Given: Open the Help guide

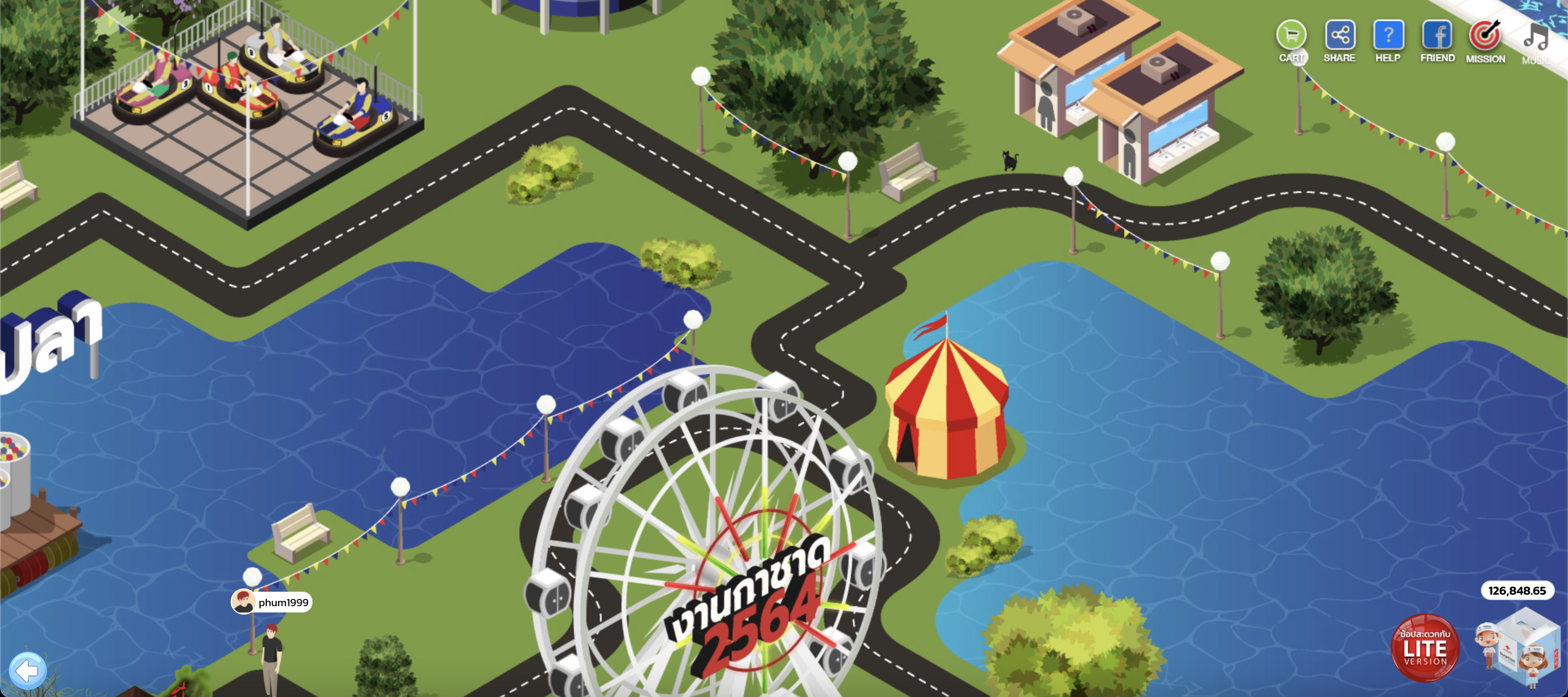Looking at the screenshot, I should (1388, 35).
